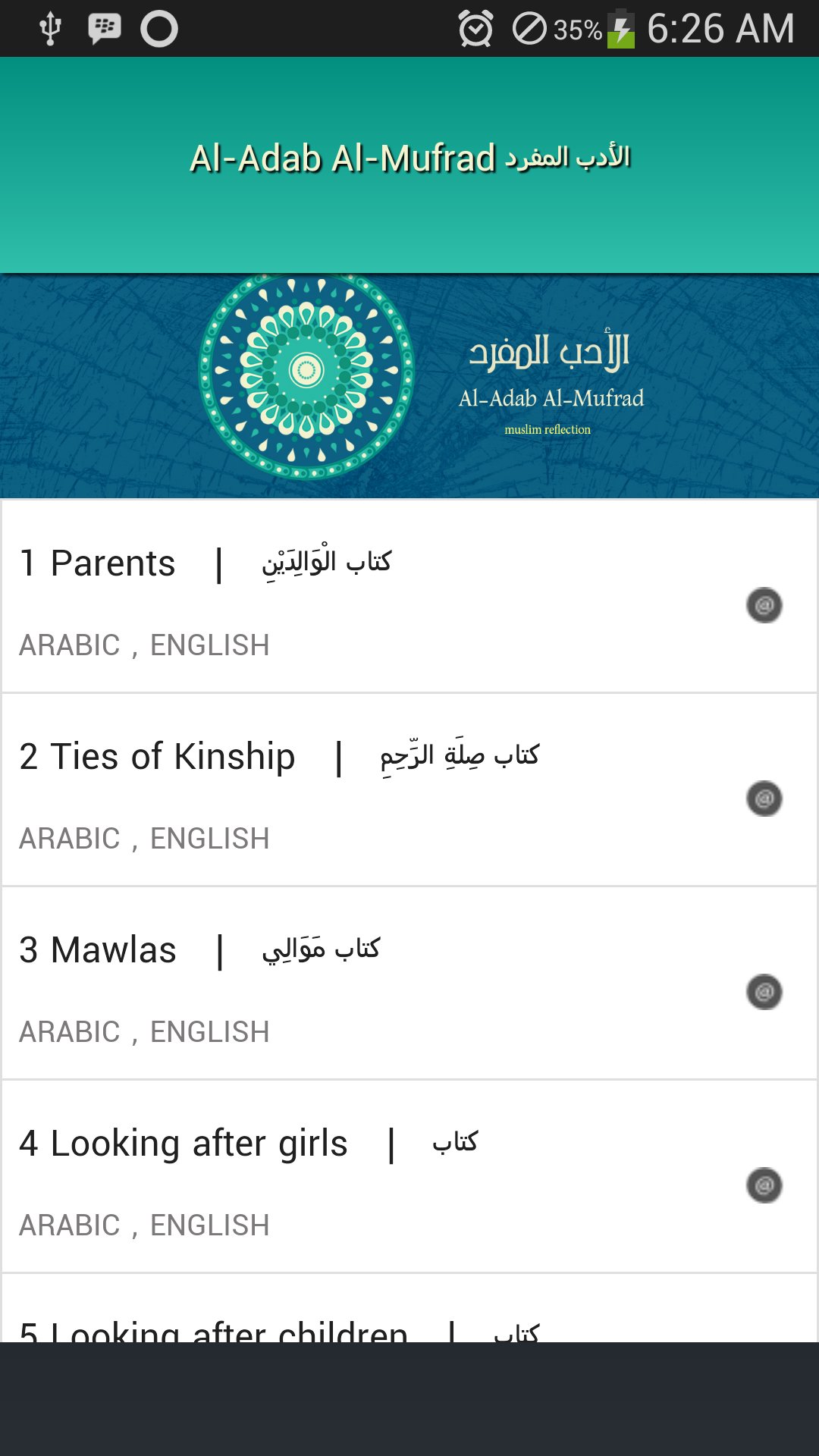Open chapter 4 Looking after girls
Viewport: 819px width, 1456px height.
click(x=303, y=1175)
